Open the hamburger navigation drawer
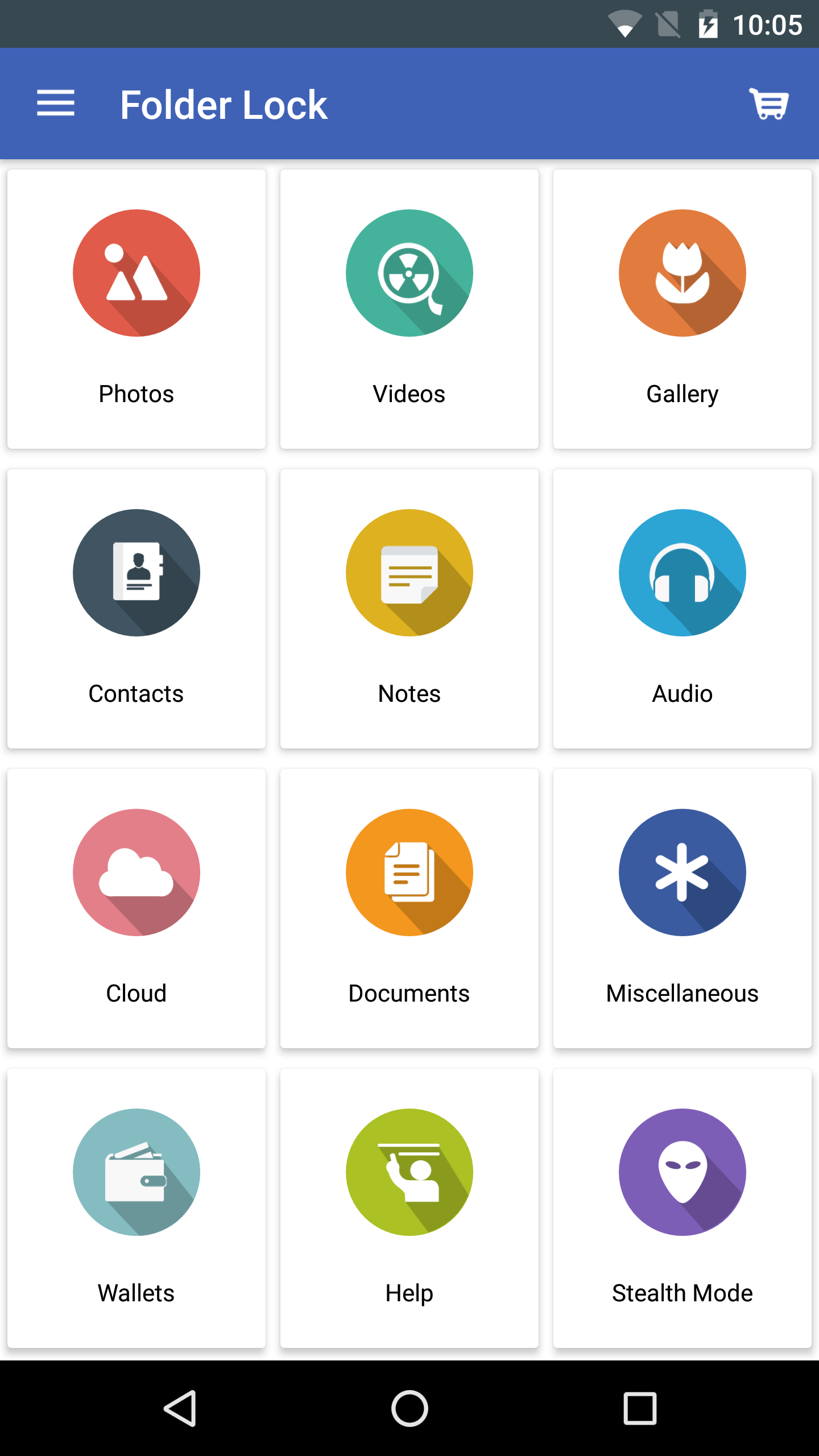819x1456 pixels. pyautogui.click(x=55, y=104)
